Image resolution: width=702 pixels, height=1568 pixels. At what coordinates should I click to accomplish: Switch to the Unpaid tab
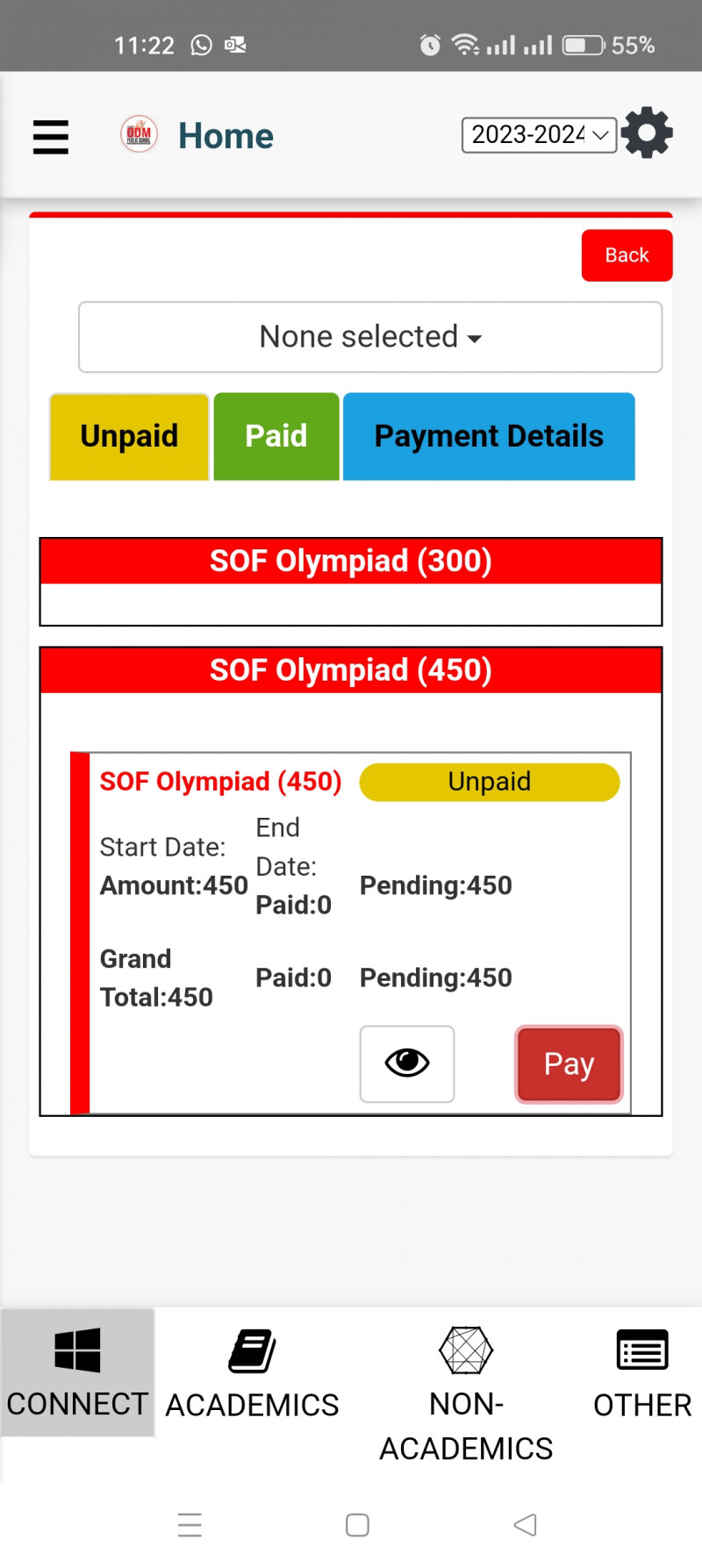[x=129, y=436]
